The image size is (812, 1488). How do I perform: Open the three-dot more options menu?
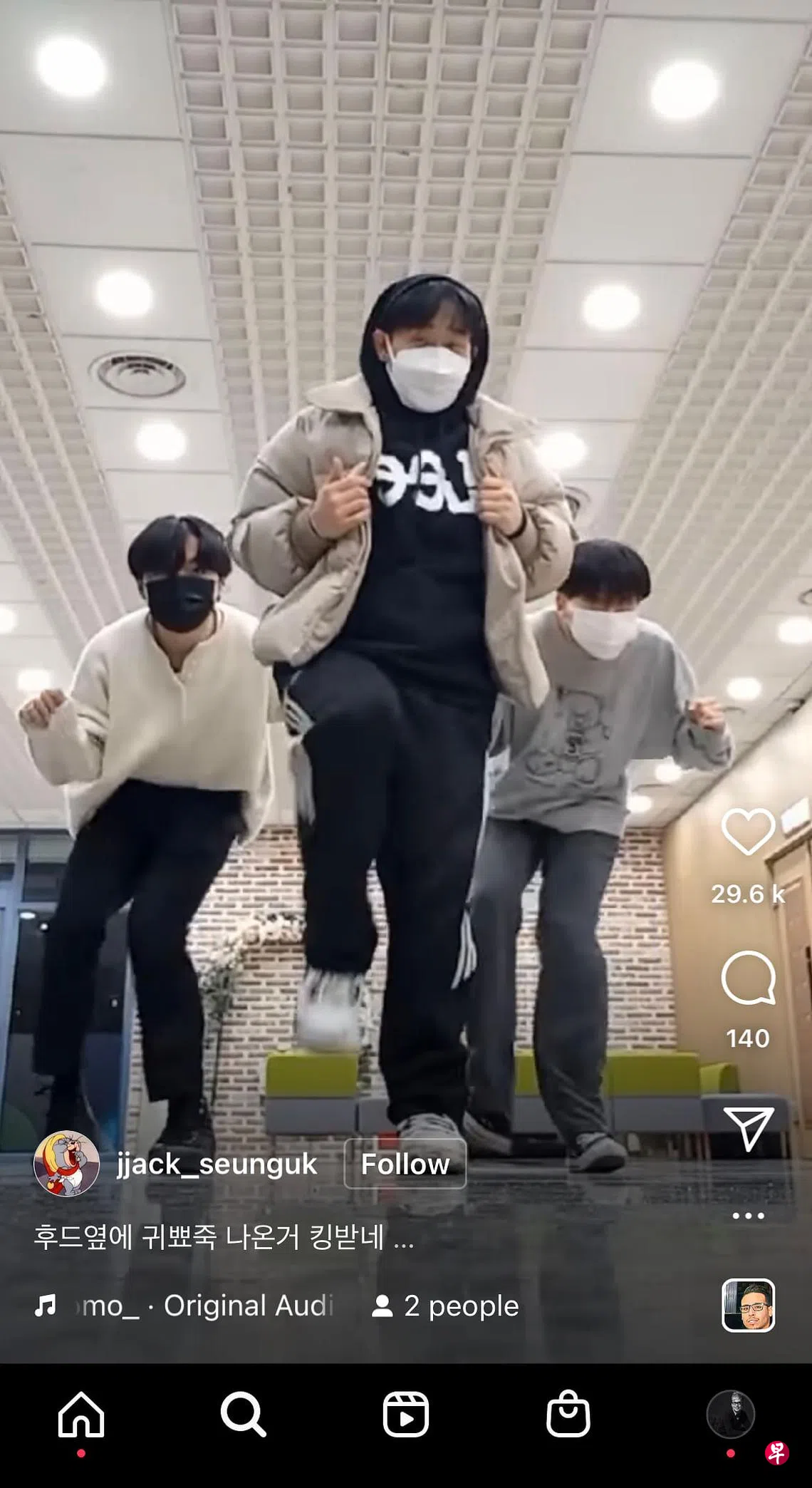click(748, 1216)
